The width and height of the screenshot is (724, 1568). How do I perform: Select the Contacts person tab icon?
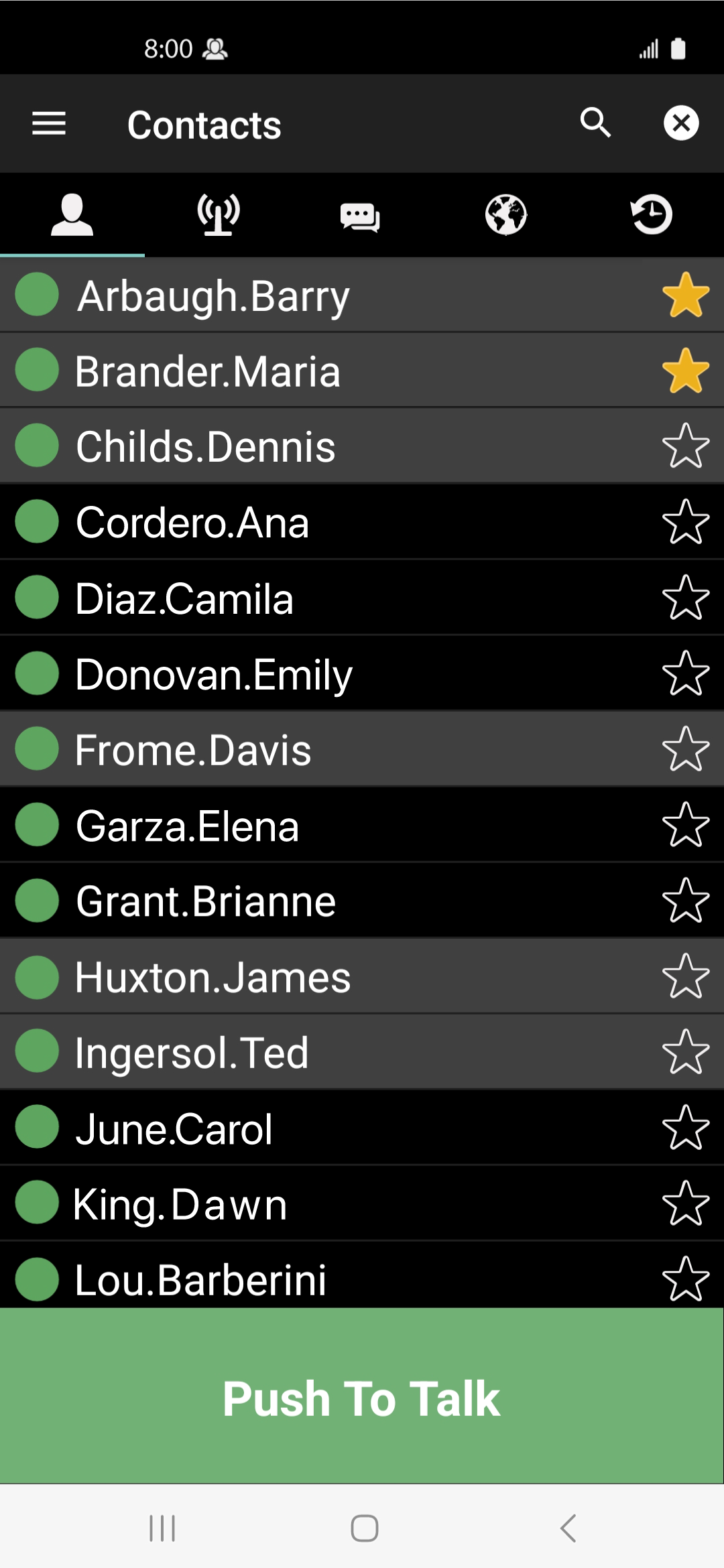(72, 213)
